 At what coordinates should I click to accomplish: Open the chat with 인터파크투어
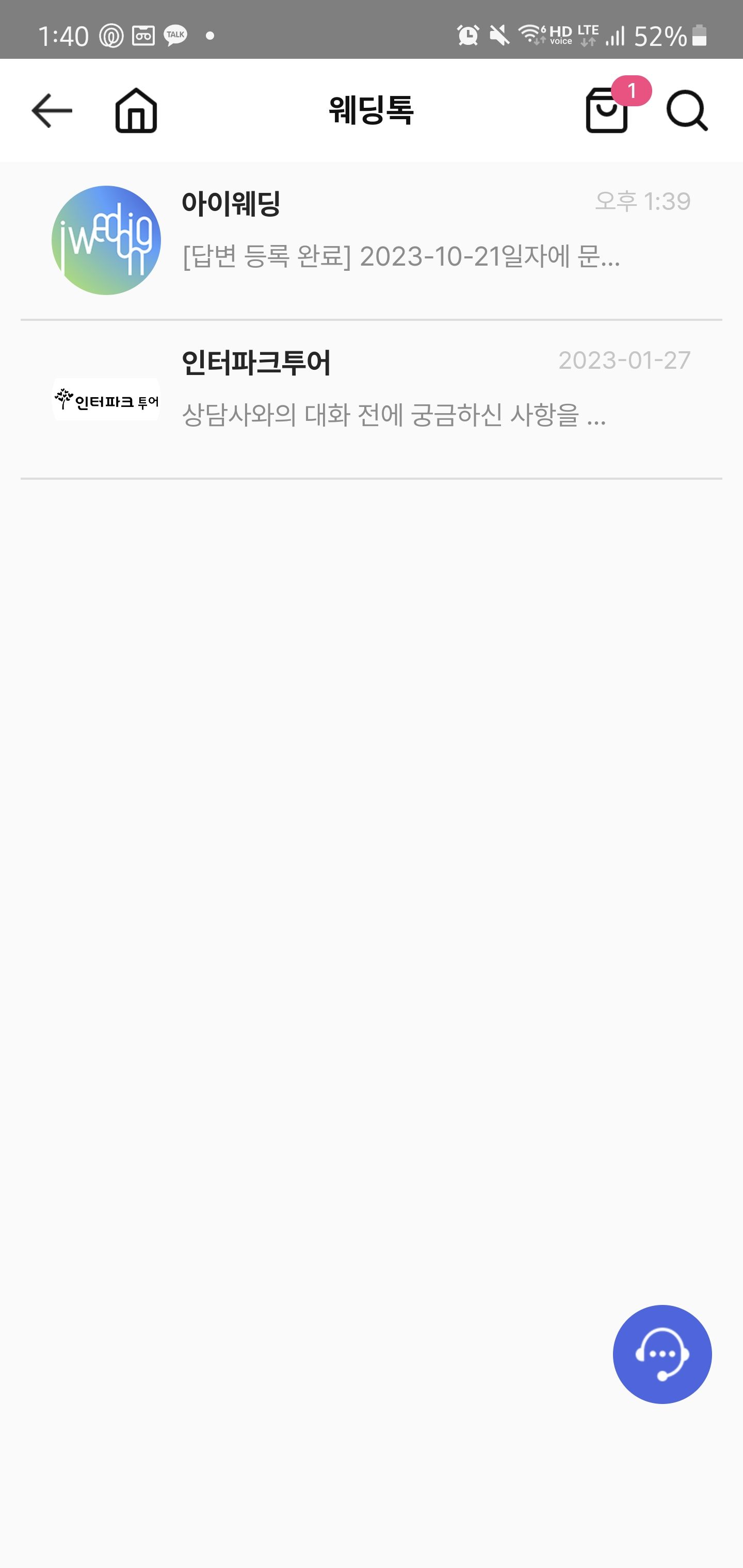[372, 400]
